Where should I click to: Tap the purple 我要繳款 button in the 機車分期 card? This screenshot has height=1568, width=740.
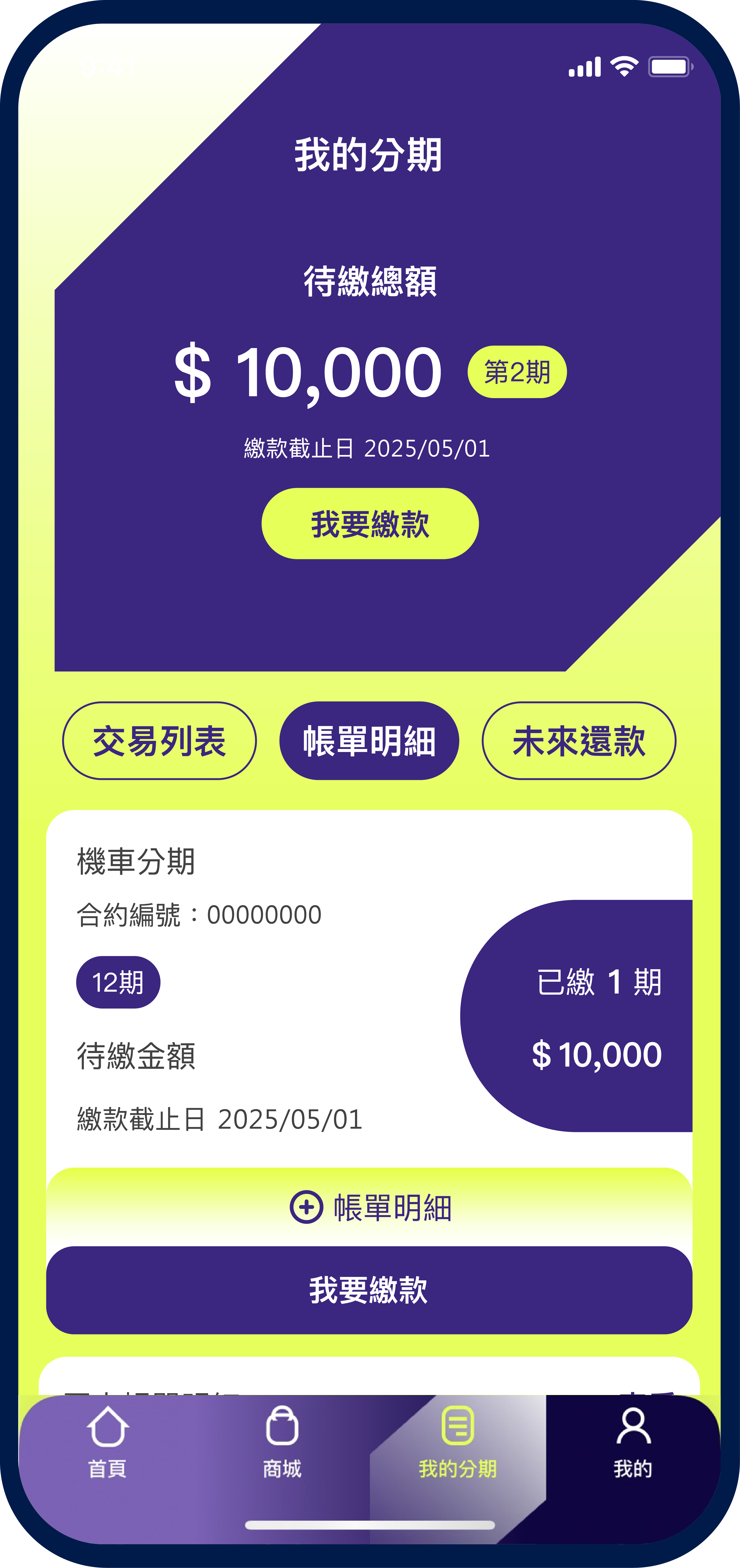369,1289
